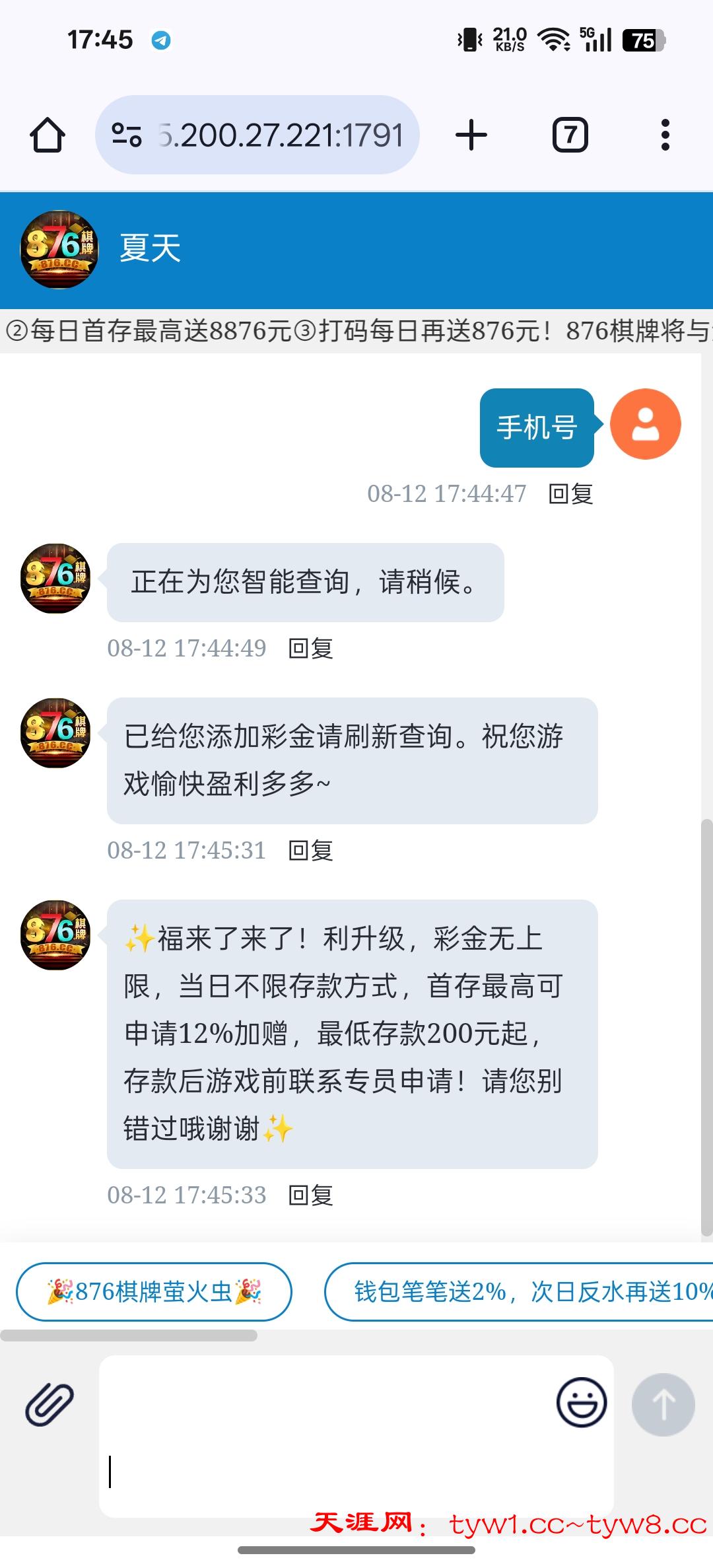Open a new browser tab
The height and width of the screenshot is (1568, 713).
coord(471,135)
